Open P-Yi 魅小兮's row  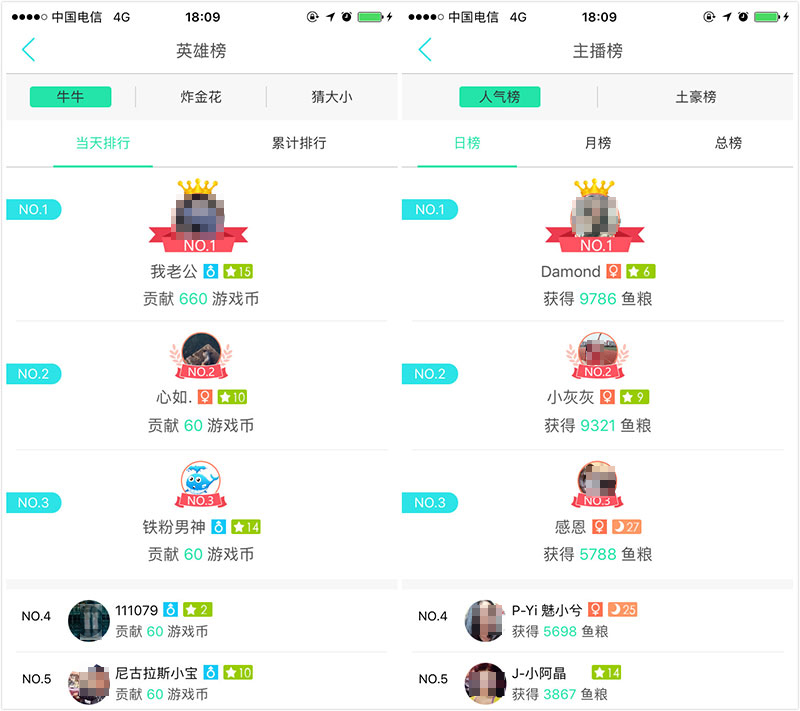(x=596, y=620)
